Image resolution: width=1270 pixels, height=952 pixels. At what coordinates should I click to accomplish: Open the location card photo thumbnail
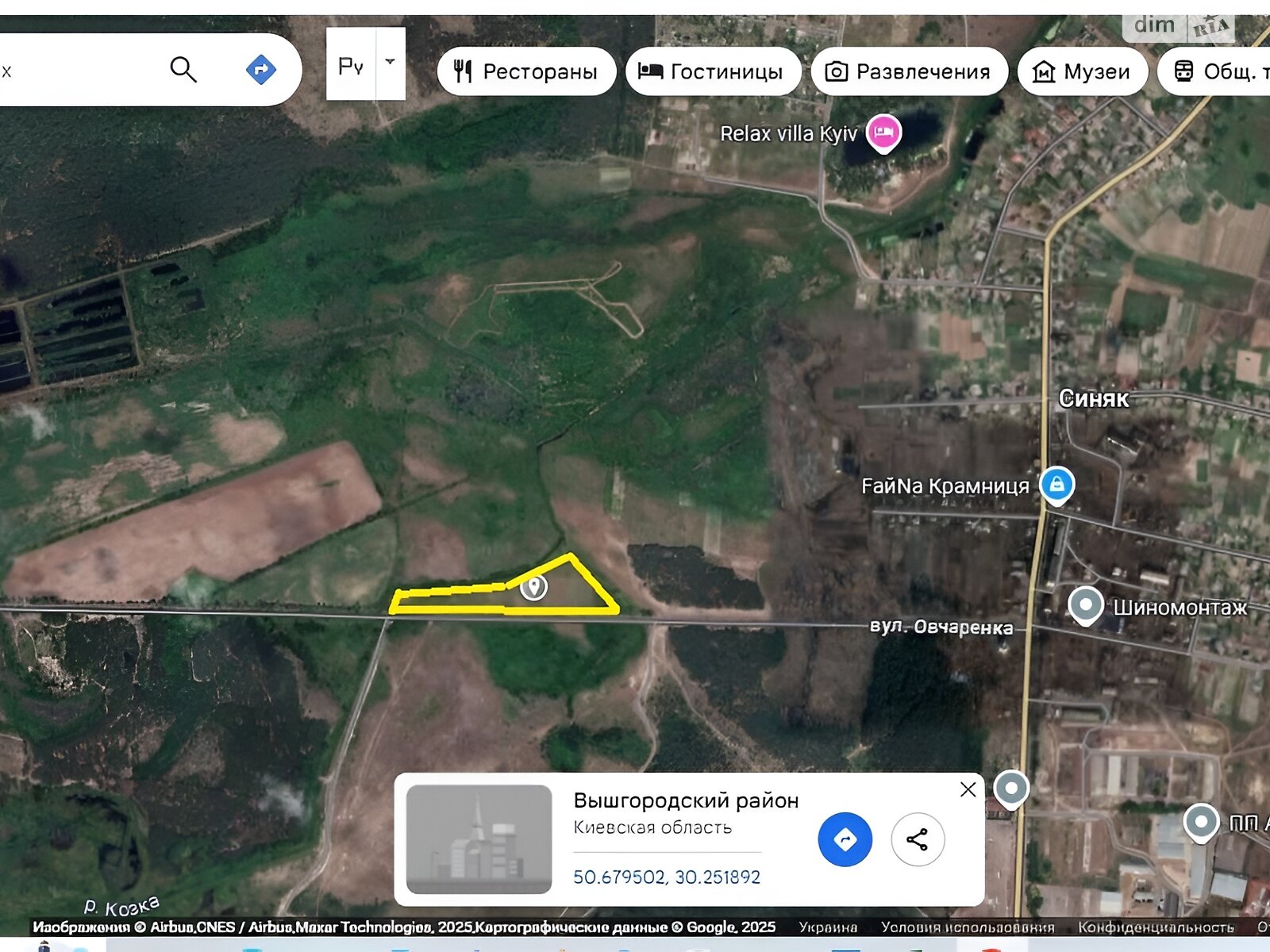479,839
